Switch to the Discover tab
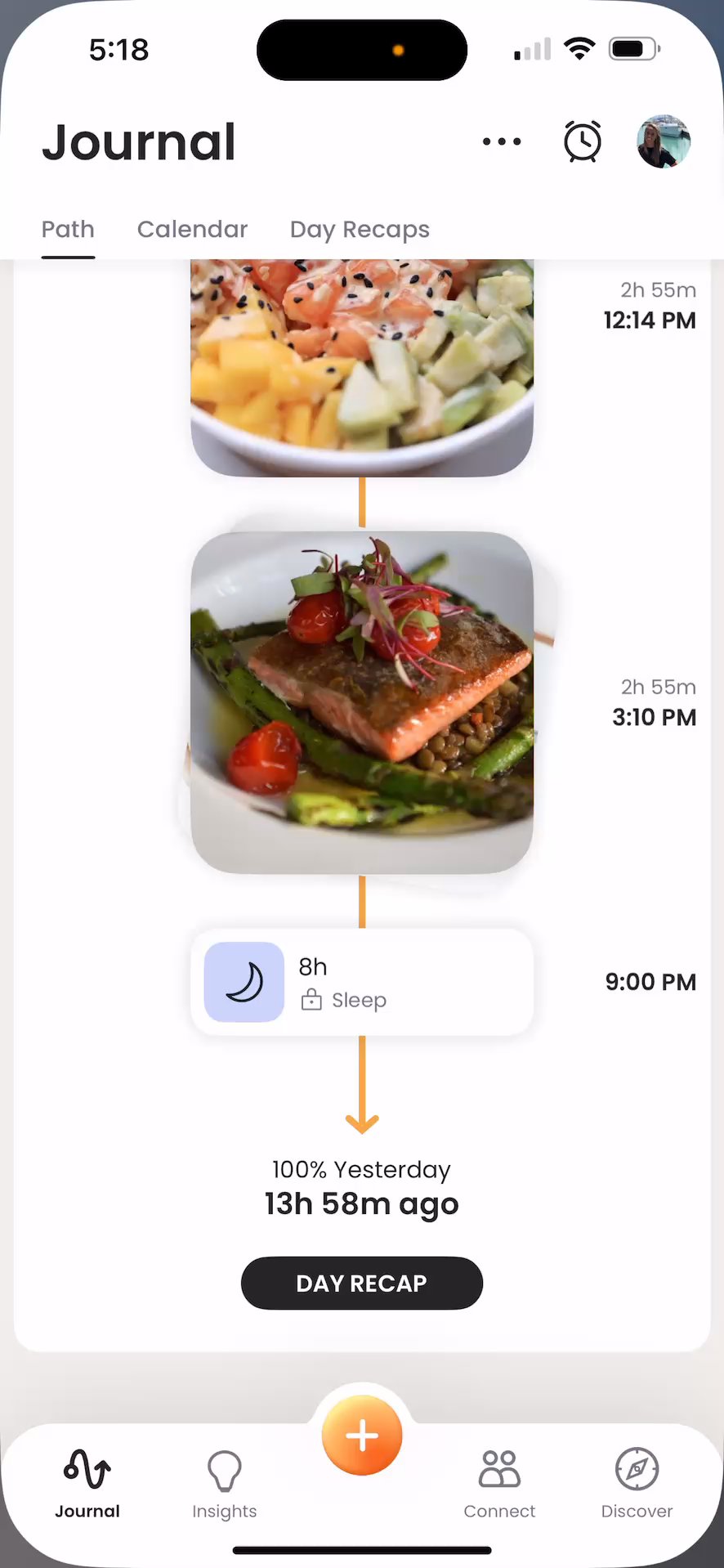Screen dimensions: 724x1568 (637, 1484)
